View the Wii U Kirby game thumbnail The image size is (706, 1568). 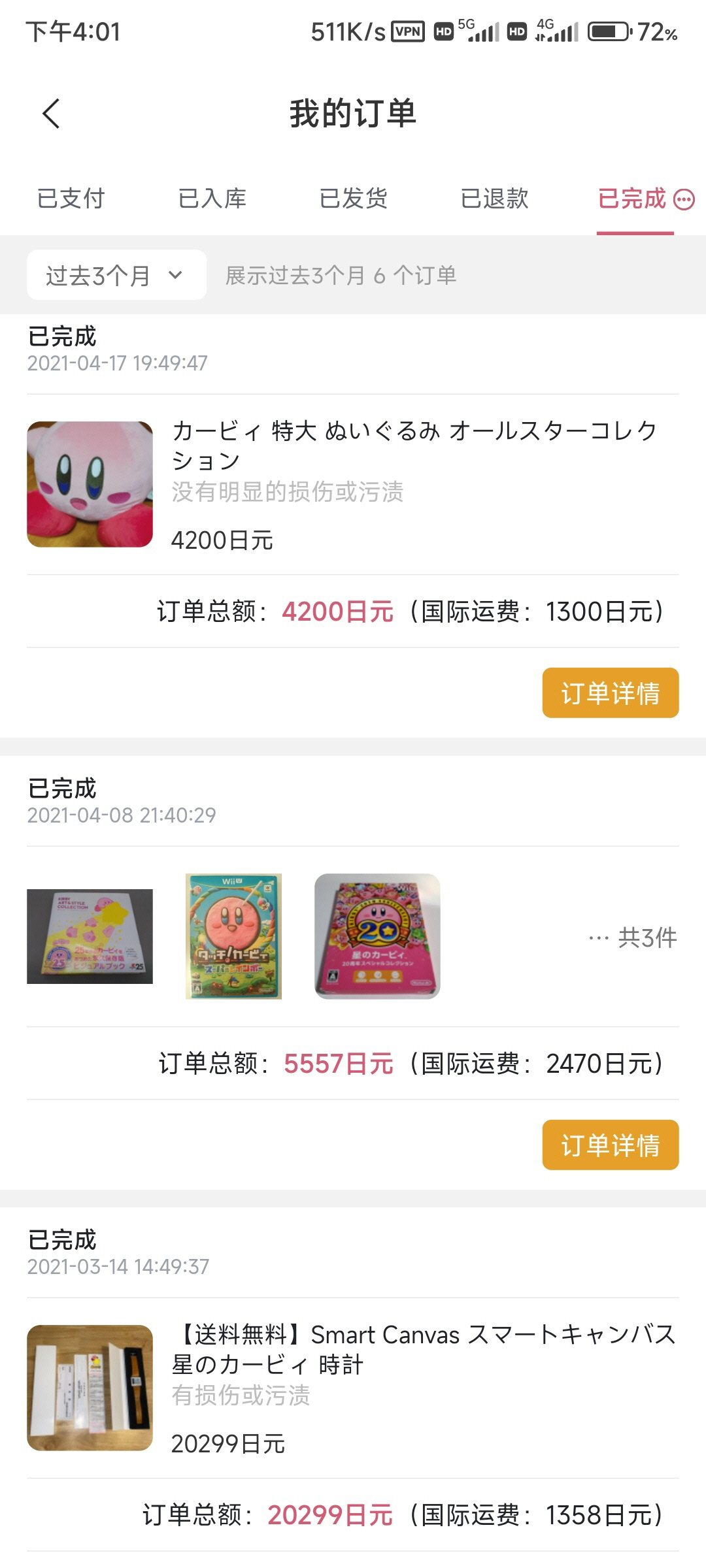[233, 936]
